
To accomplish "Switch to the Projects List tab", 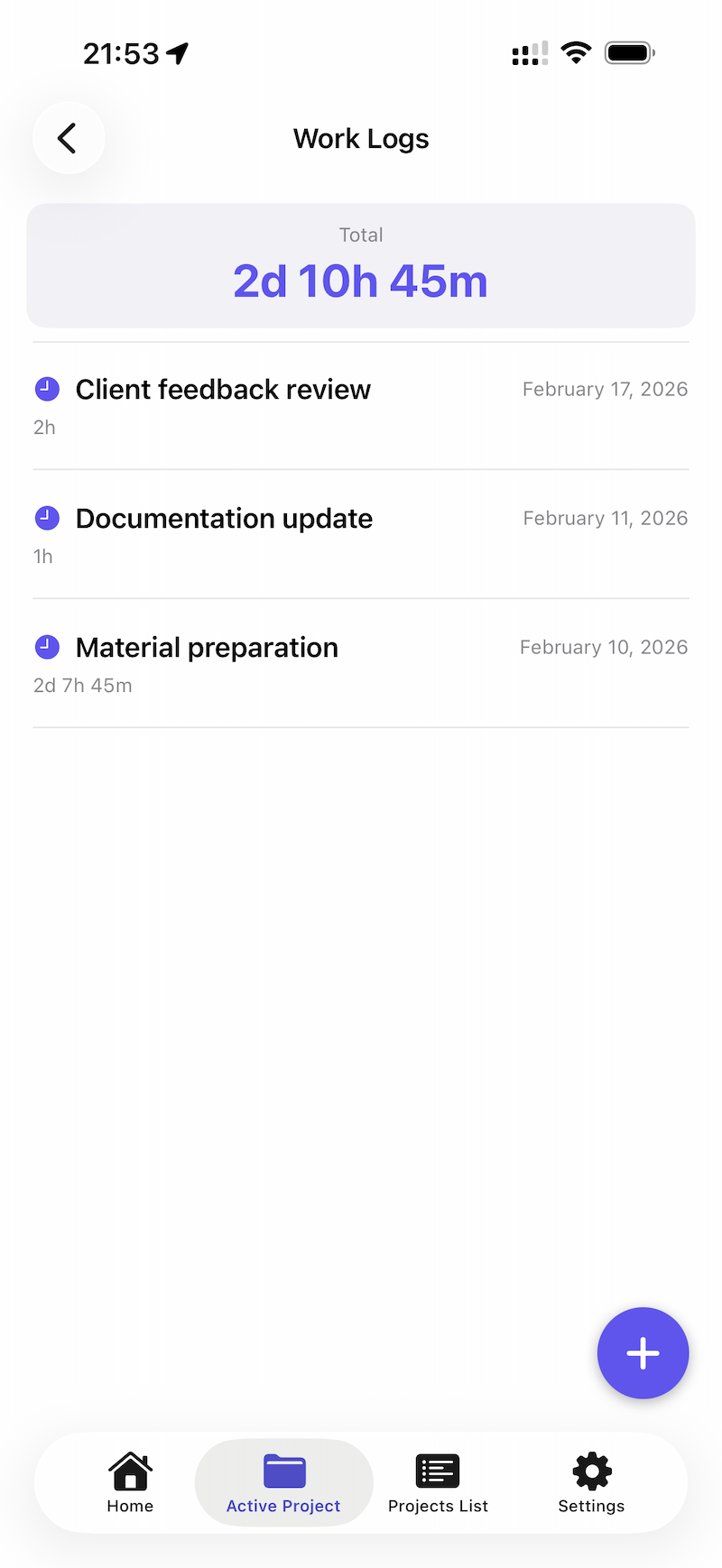I will [437, 1483].
